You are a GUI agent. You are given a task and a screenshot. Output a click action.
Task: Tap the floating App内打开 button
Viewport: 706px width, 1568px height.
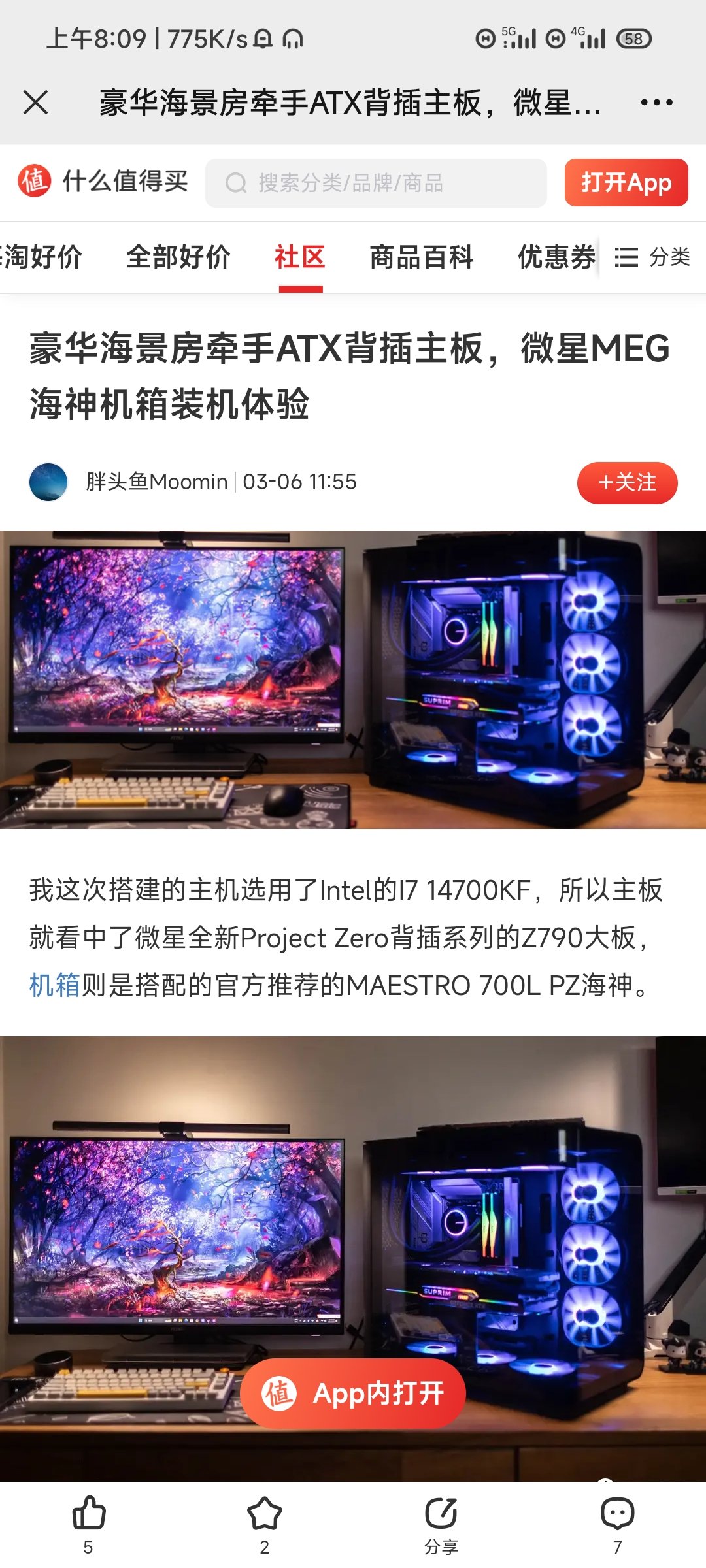click(x=353, y=1393)
